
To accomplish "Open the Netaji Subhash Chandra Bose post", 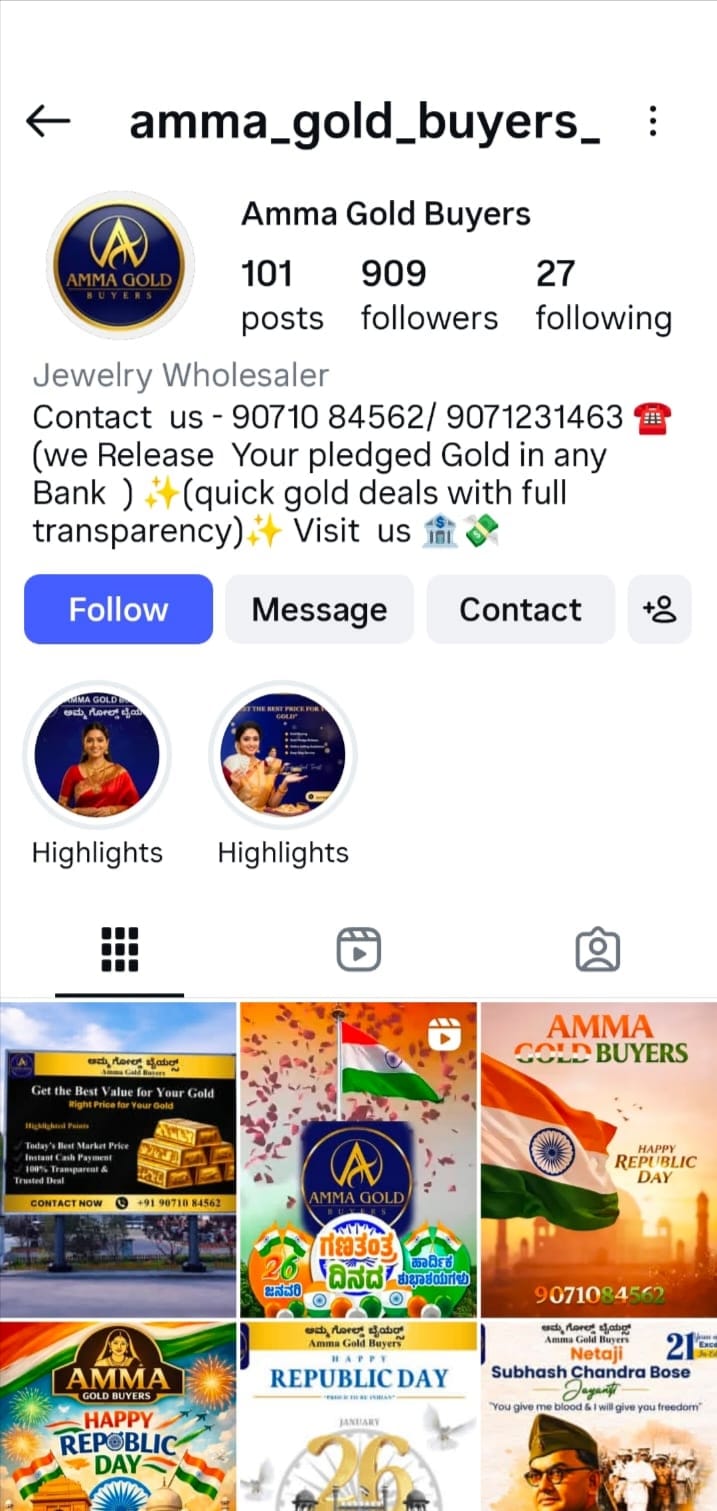I will point(598,1416).
